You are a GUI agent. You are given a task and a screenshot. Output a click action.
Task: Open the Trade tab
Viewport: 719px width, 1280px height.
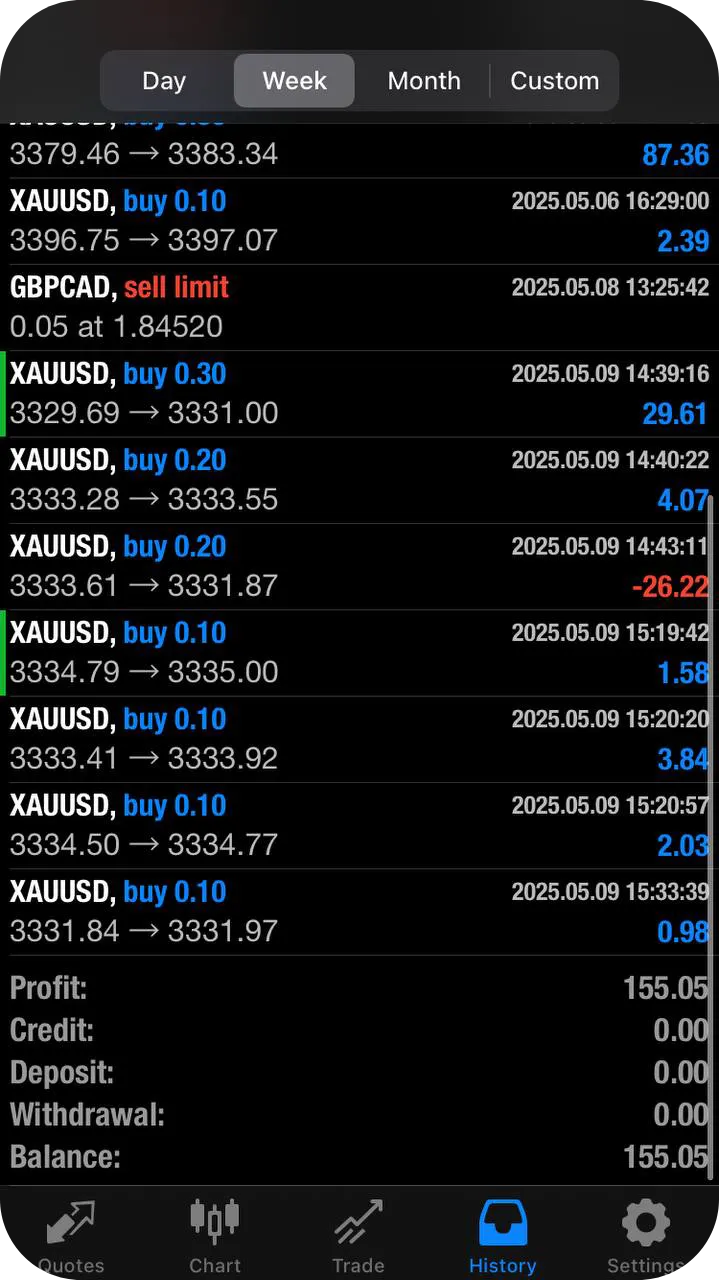coord(359,1237)
